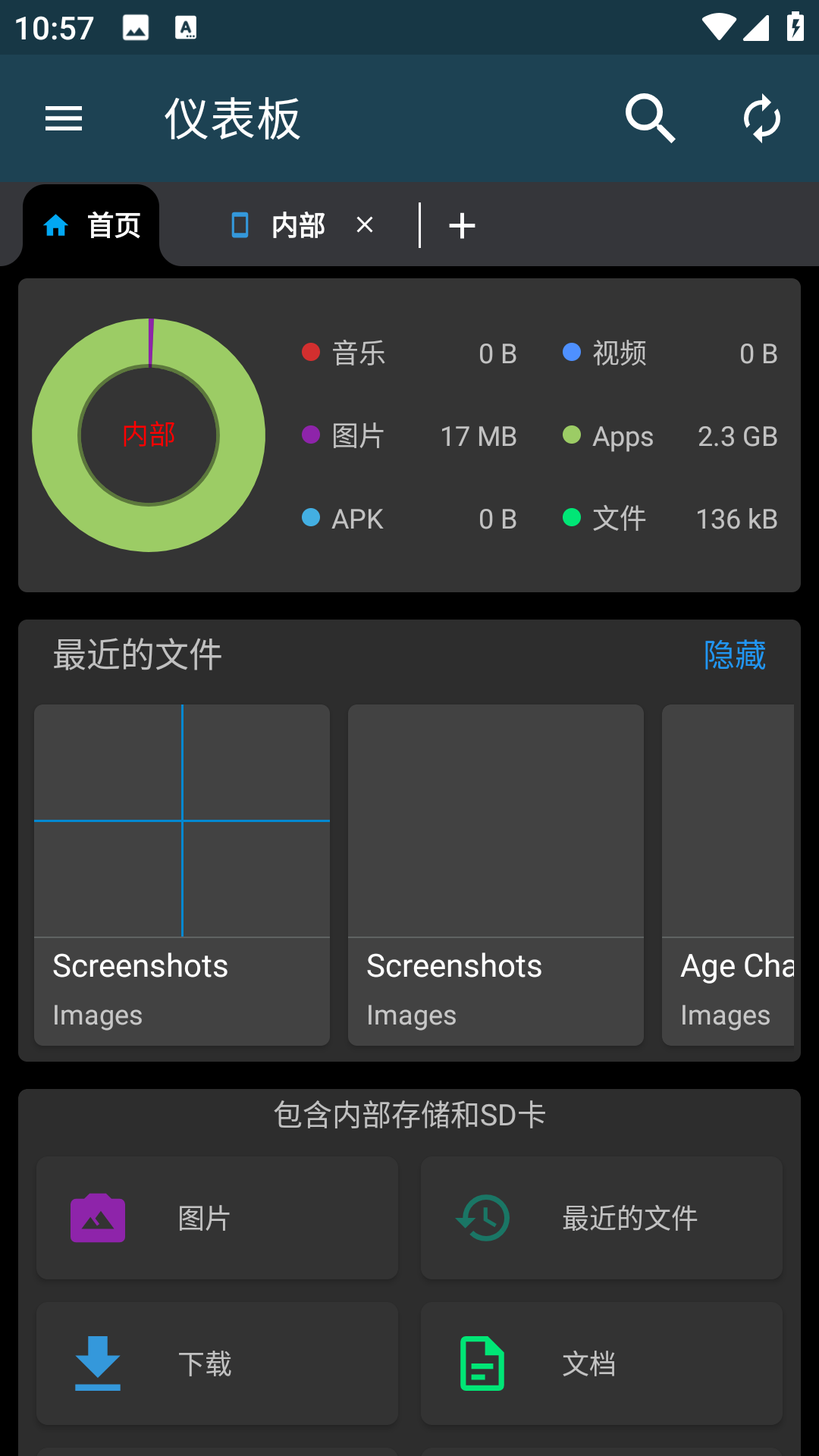Refresh the dashboard
This screenshot has height=1456, width=819.
coord(761,119)
